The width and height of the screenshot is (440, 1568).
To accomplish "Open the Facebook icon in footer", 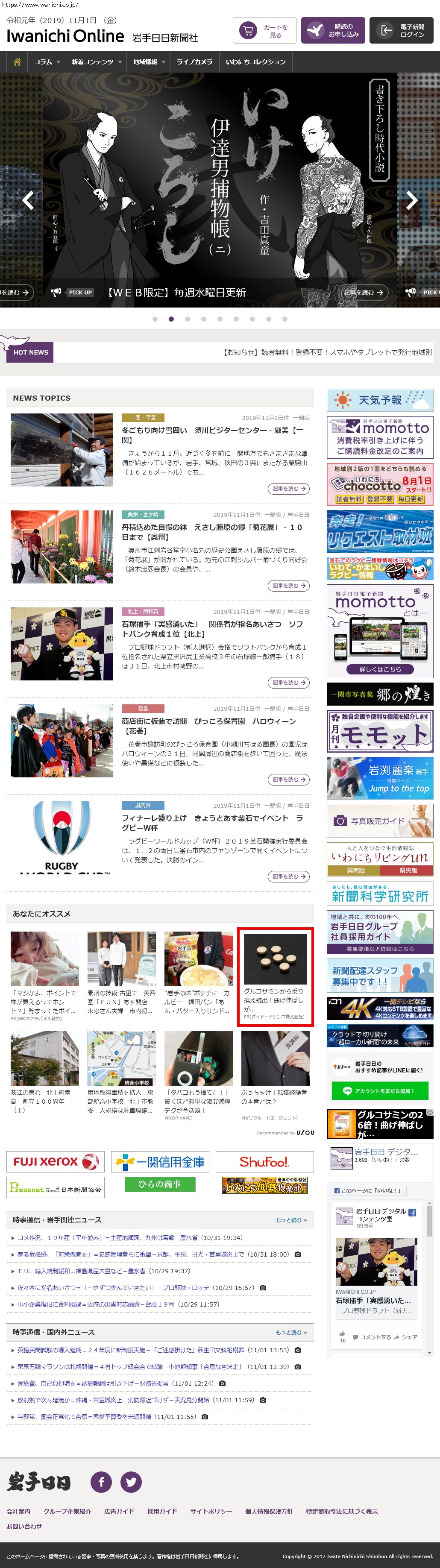I will [101, 1482].
